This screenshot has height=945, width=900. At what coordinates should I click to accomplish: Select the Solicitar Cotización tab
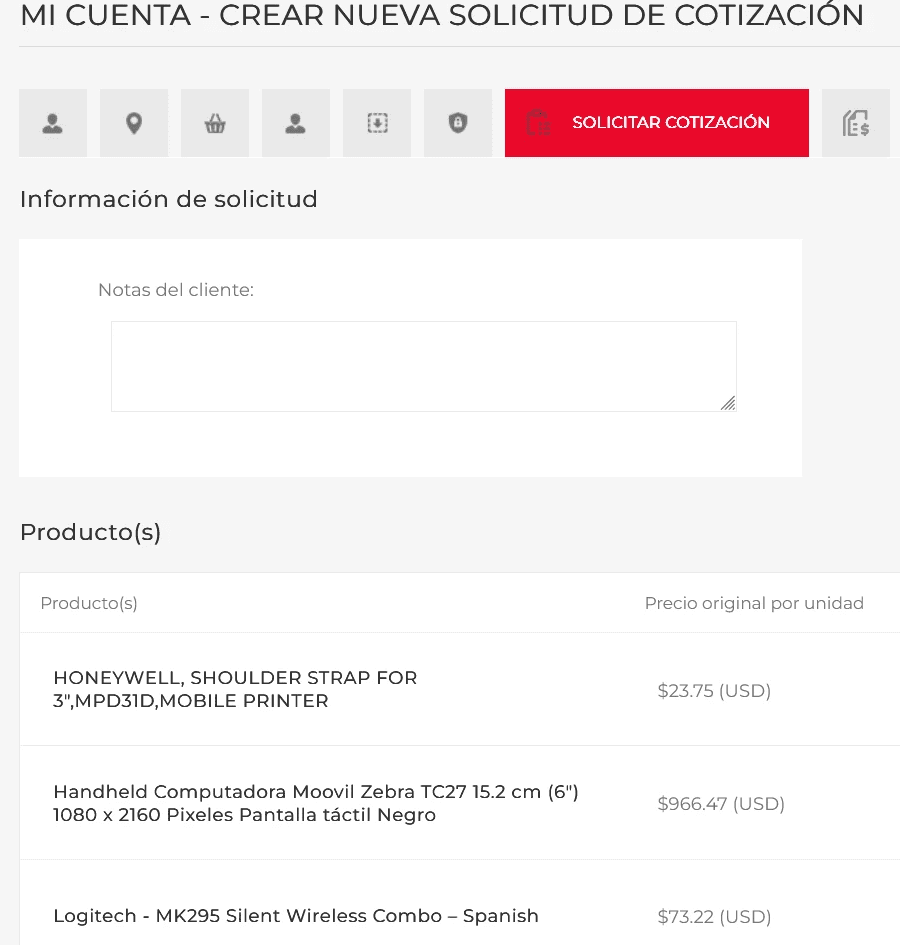point(656,123)
